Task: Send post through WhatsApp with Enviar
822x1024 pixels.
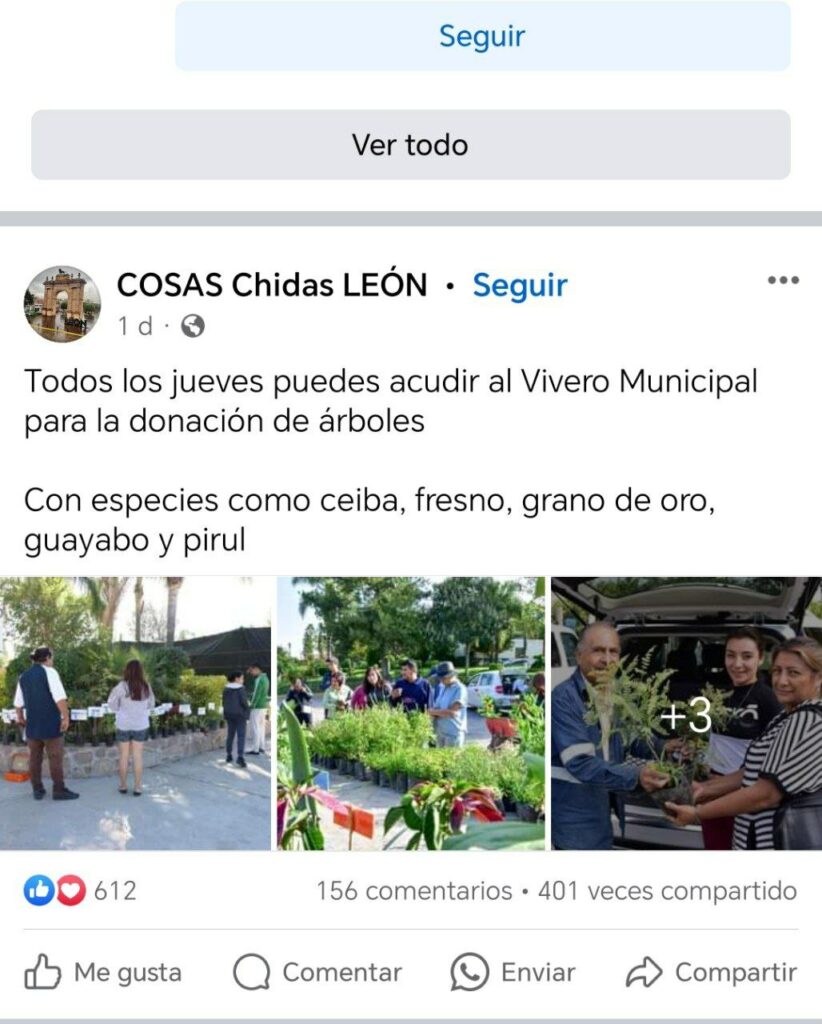Action: pyautogui.click(x=513, y=972)
